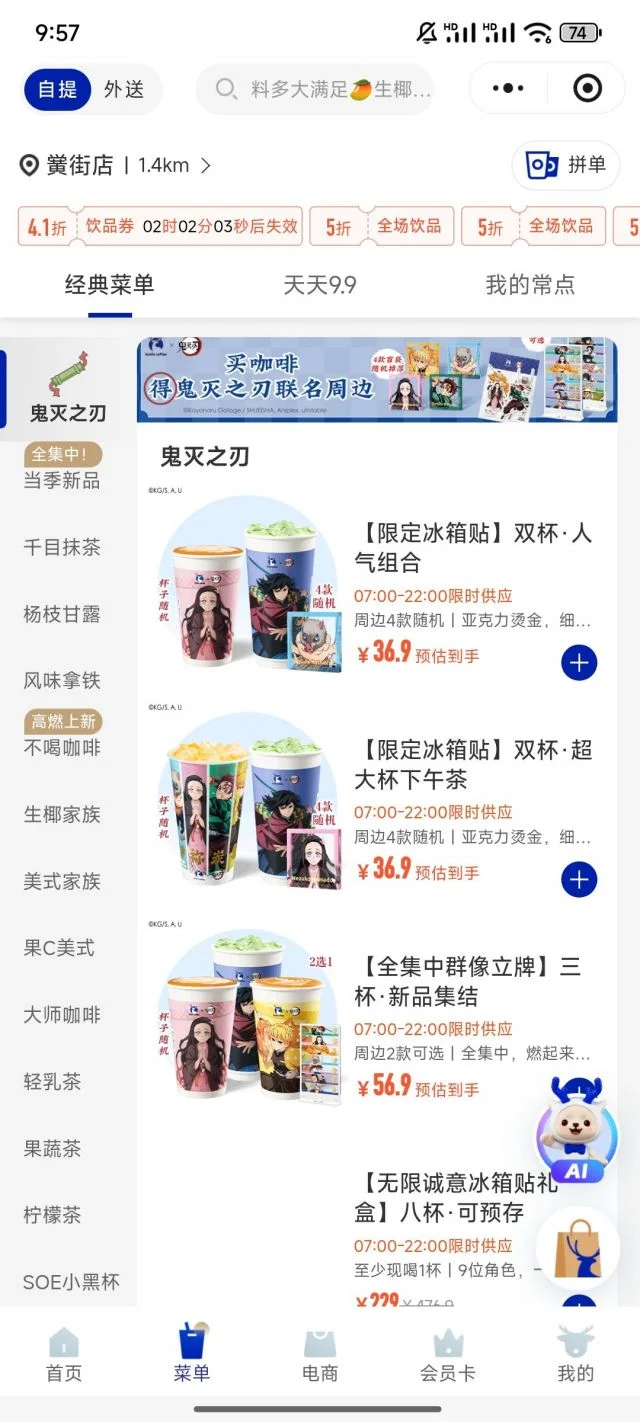The width and height of the screenshot is (640, 1422).
Task: Add 双杯·人气组合 to the cart
Action: tap(579, 663)
